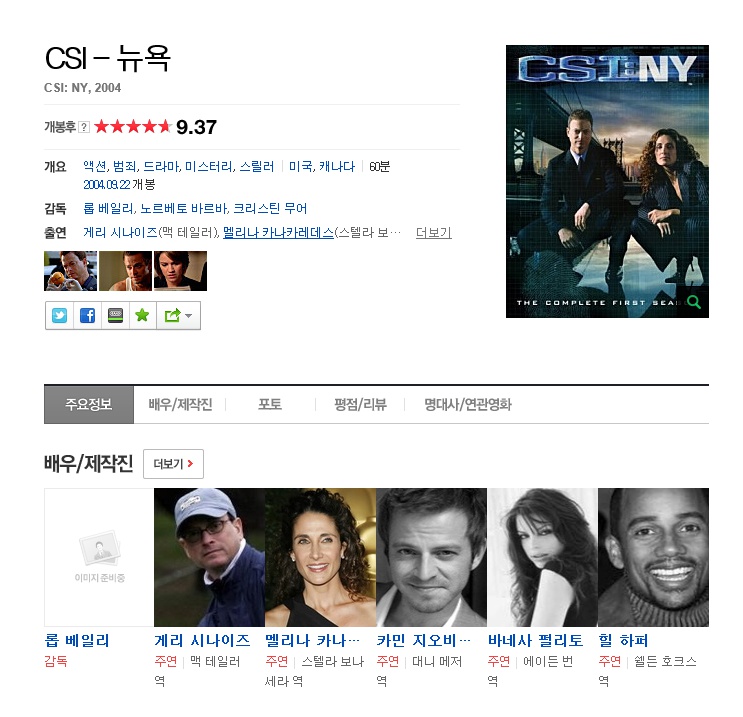Switch to the 포토 tab
This screenshot has height=717, width=743.
[270, 405]
